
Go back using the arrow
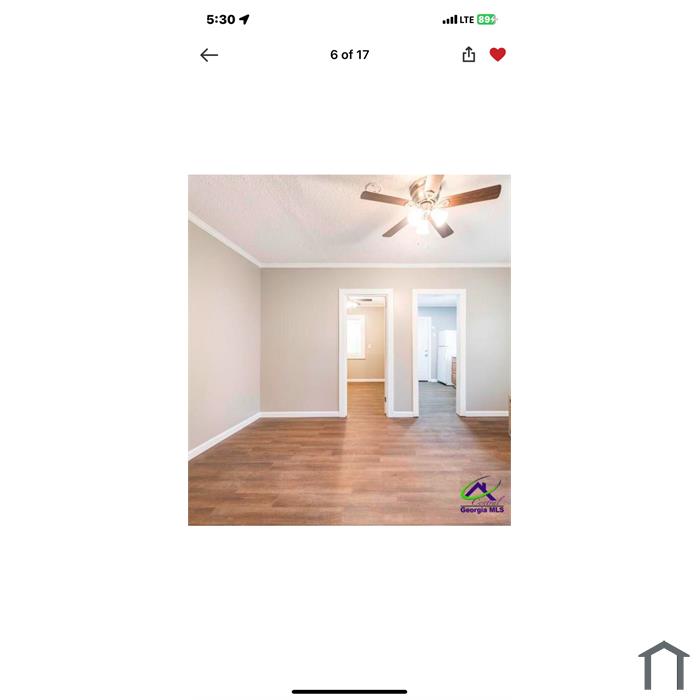point(209,55)
